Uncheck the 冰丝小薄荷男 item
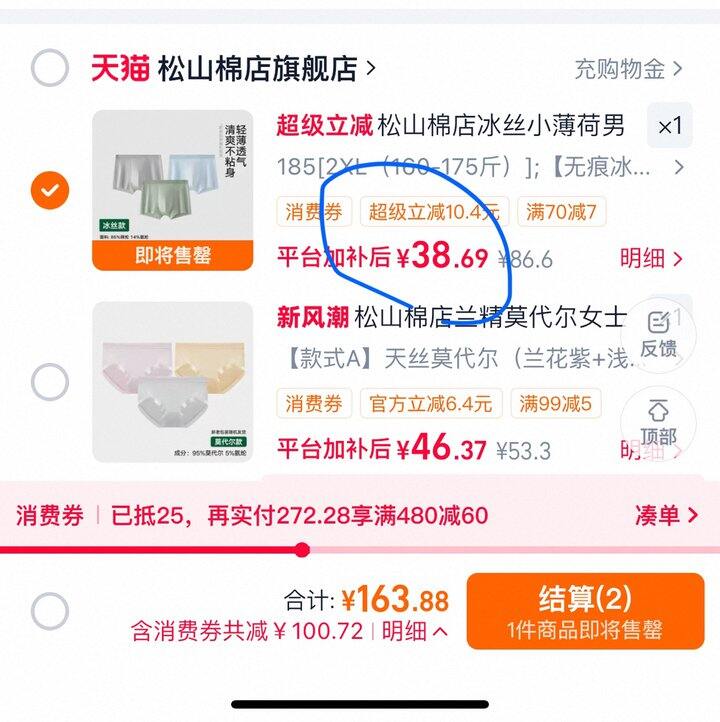720x722 pixels. click(x=50, y=190)
